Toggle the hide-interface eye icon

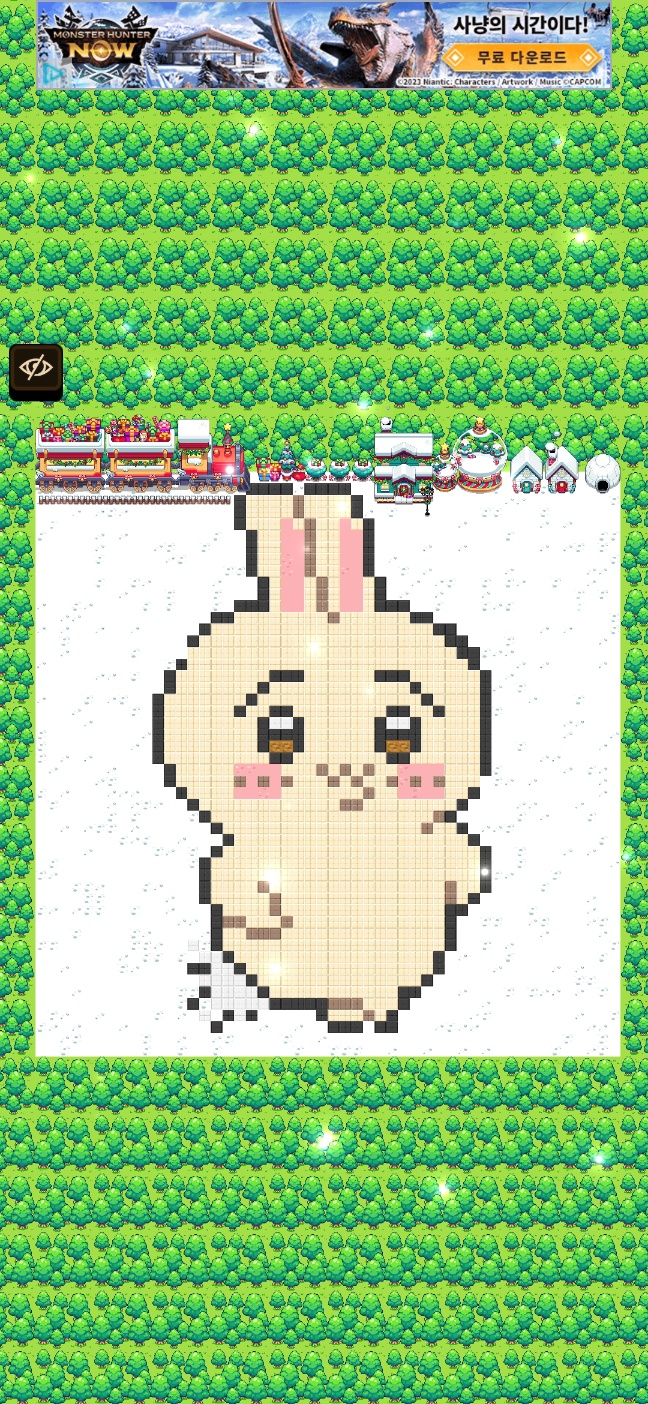[36, 371]
